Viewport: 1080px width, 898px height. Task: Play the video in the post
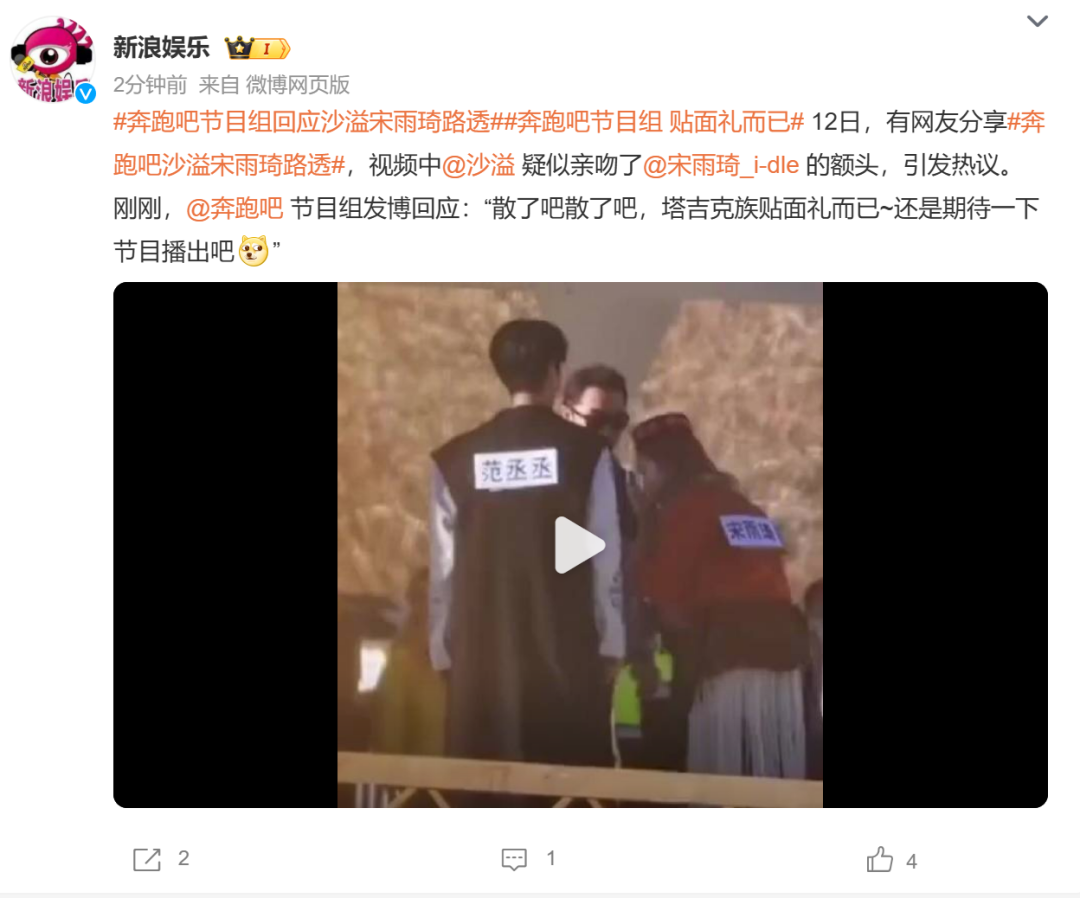click(580, 545)
